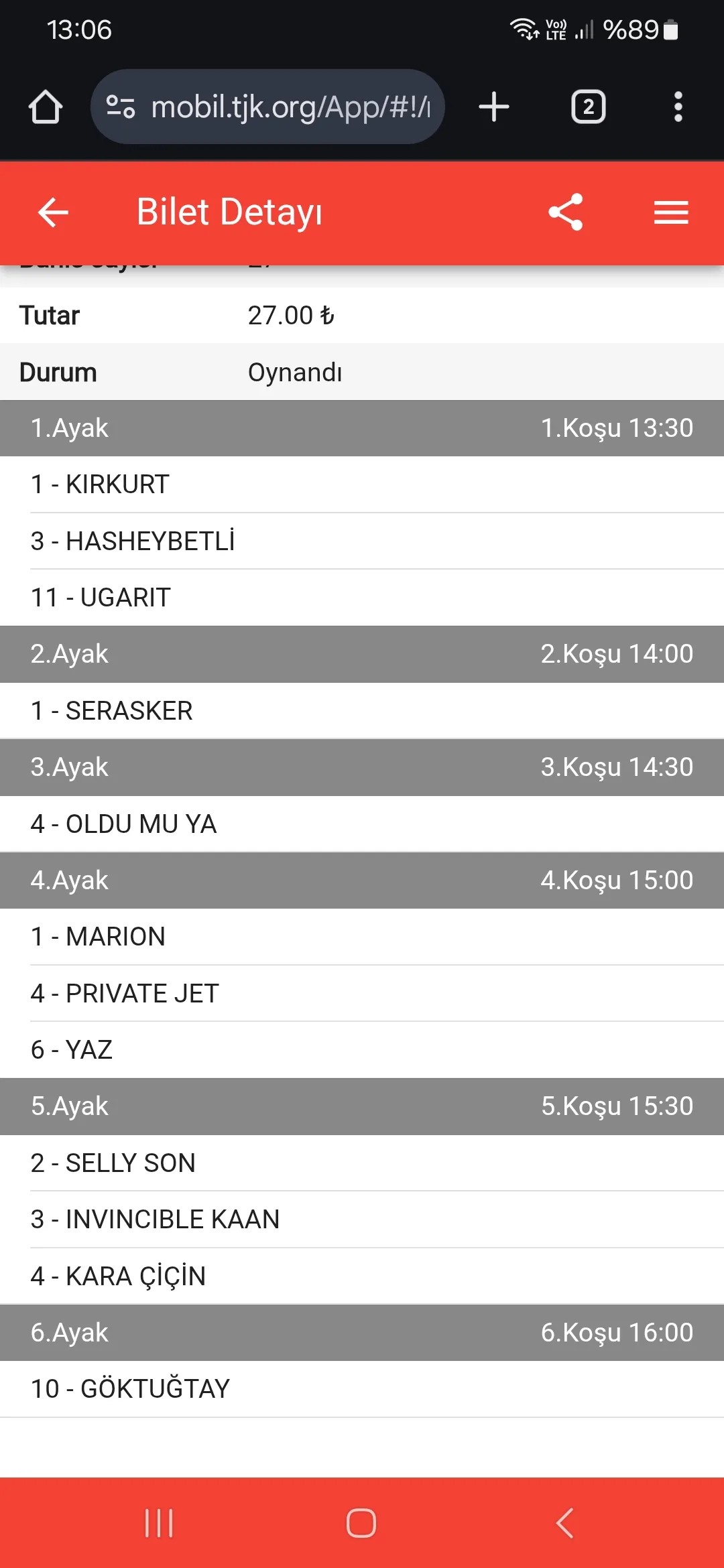This screenshot has width=724, height=1568.
Task: Tap the system back button
Action: pos(564,1523)
